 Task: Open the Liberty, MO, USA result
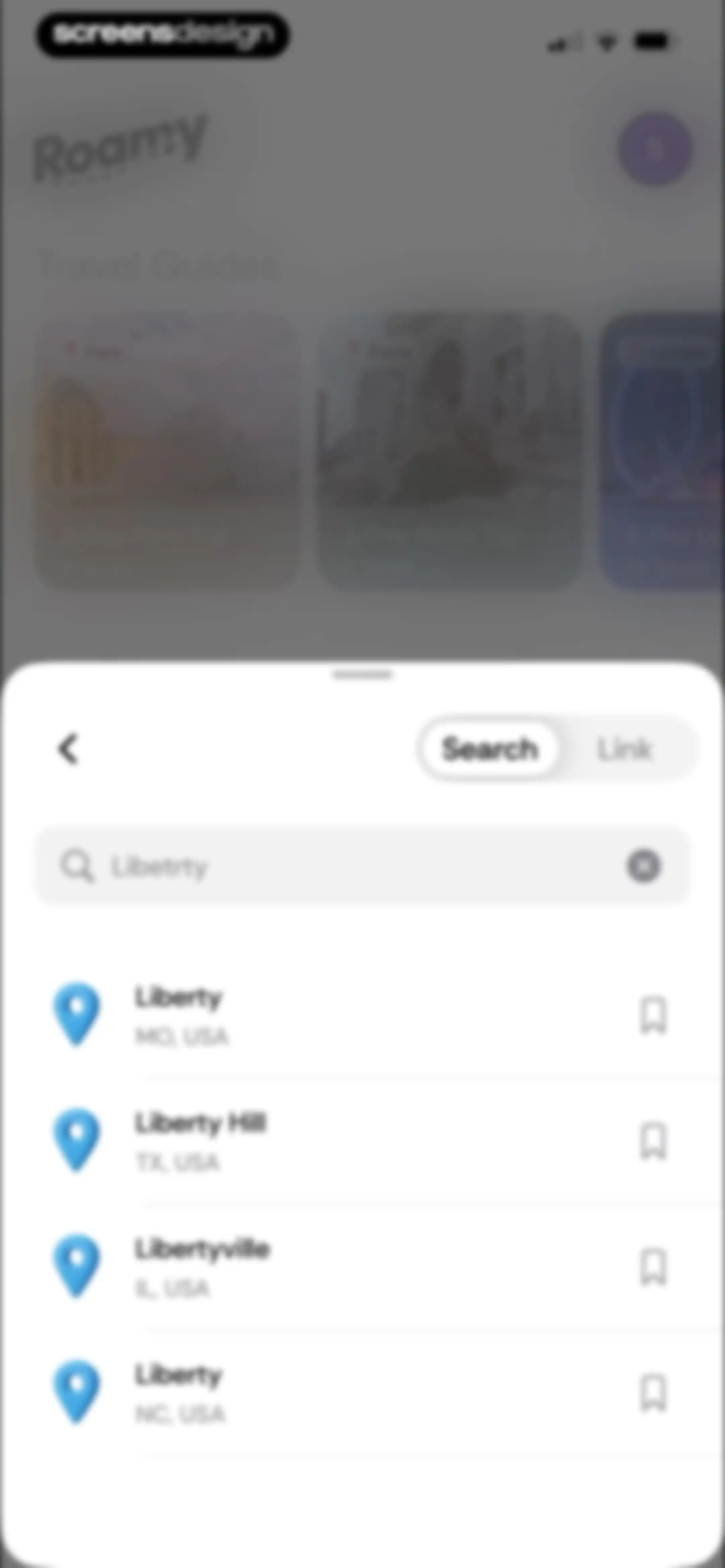pos(341,1015)
